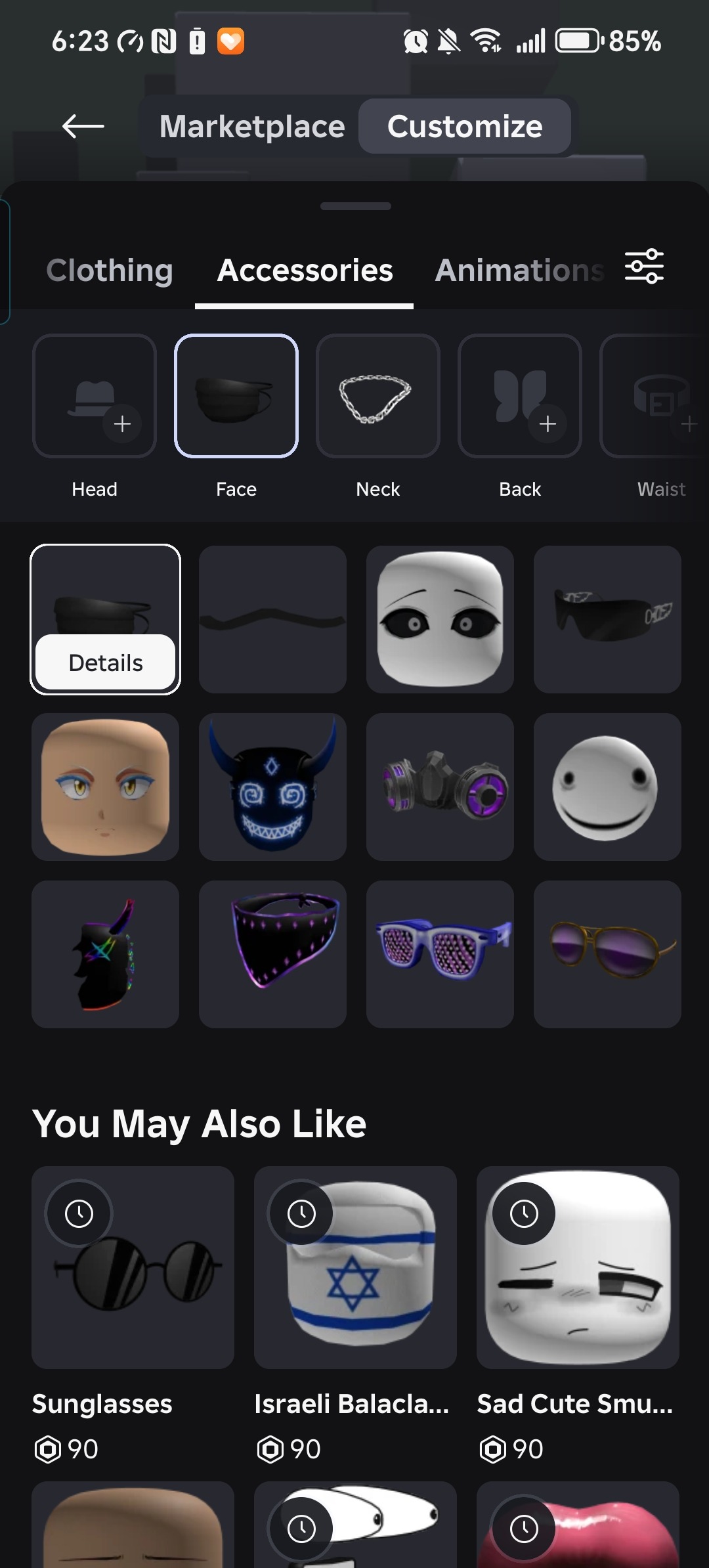Select the Neck accessory slot
Viewport: 709px width, 1568px height.
[378, 396]
